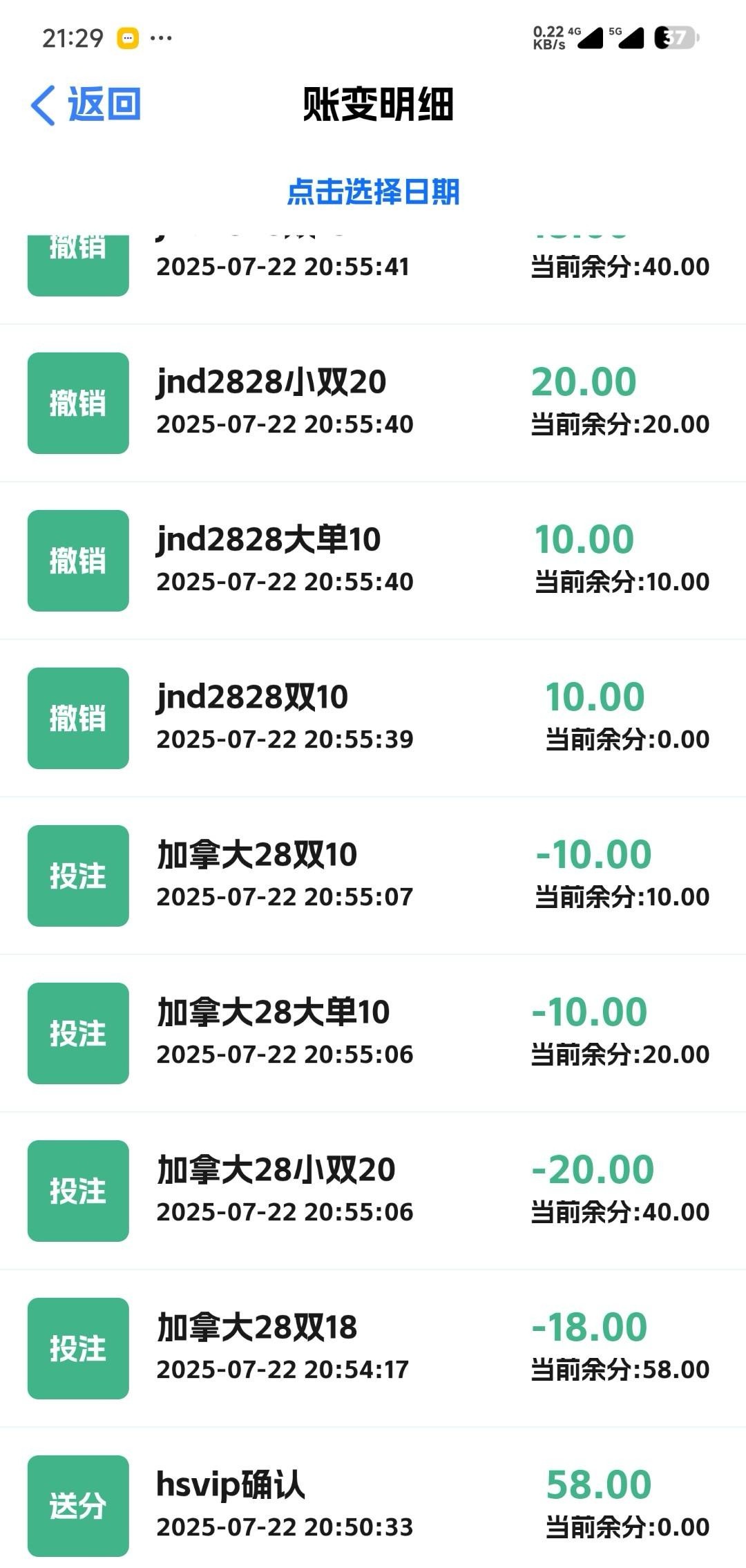Viewport: 746px width, 1568px height.
Task: Open the date picker 点击选择日期
Action: pos(373,191)
